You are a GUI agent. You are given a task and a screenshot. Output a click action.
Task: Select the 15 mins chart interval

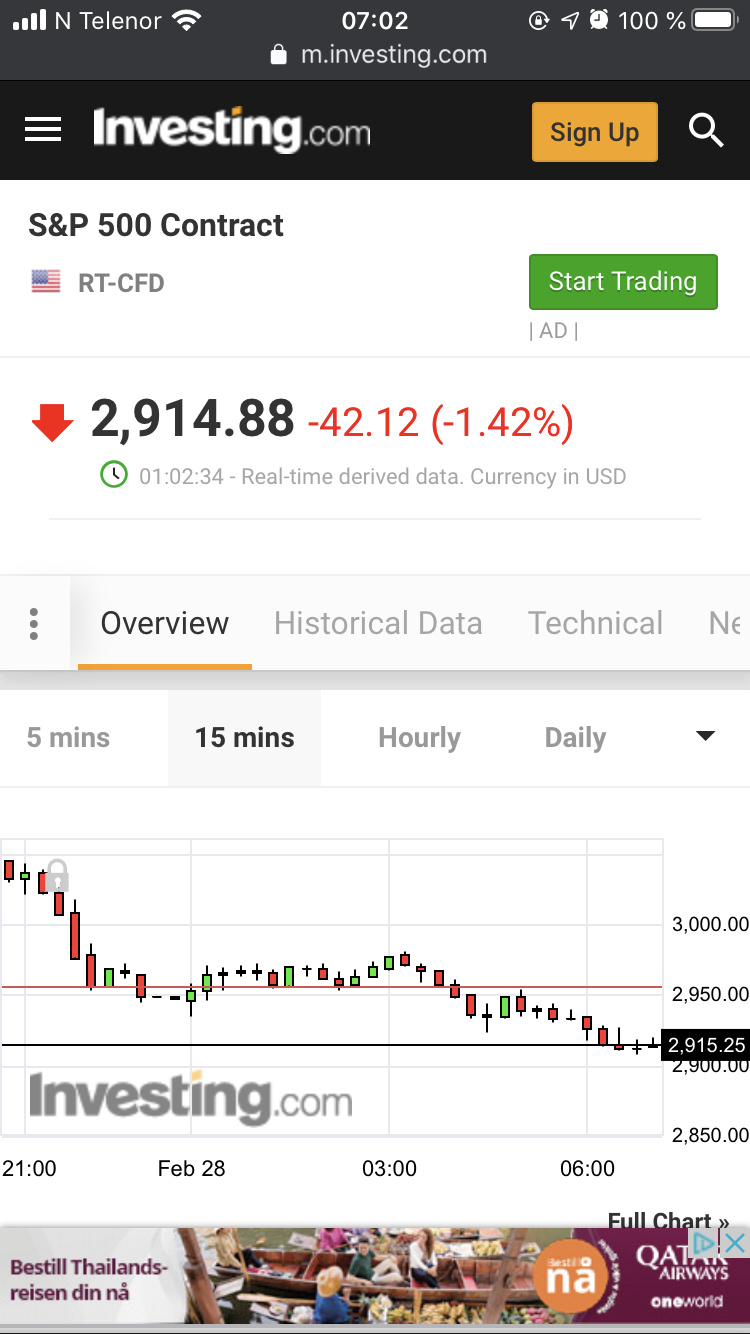coord(245,738)
